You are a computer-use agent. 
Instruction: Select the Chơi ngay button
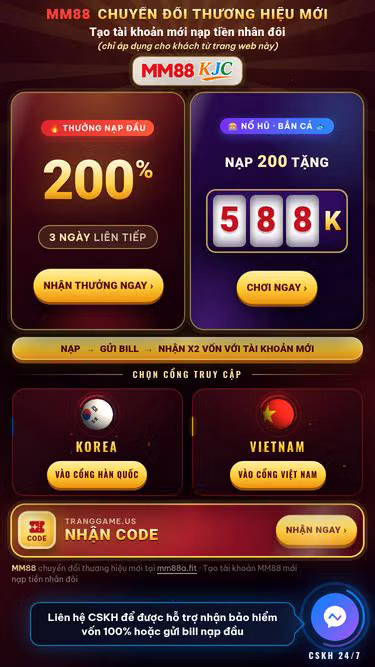(x=277, y=288)
